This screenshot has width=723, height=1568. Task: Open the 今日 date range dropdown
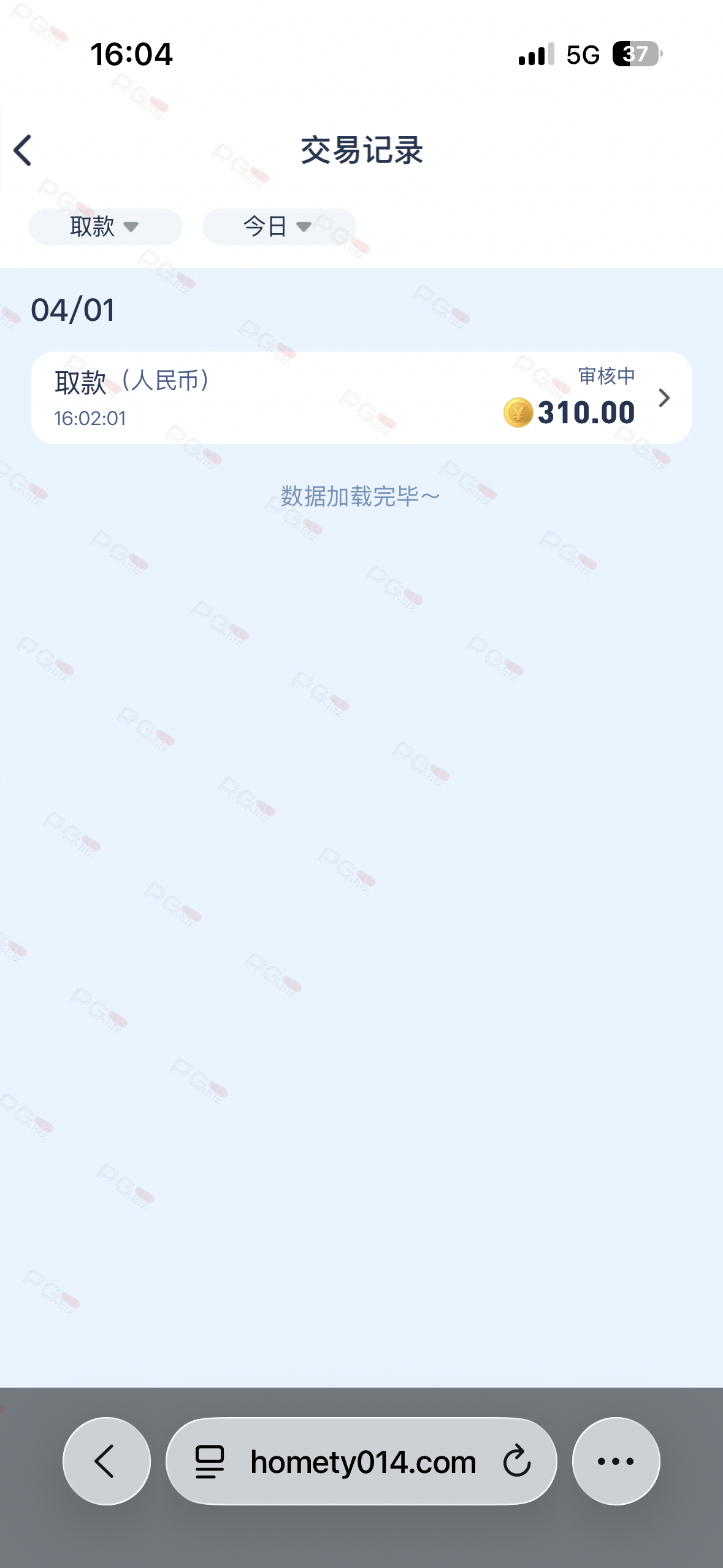pos(278,227)
